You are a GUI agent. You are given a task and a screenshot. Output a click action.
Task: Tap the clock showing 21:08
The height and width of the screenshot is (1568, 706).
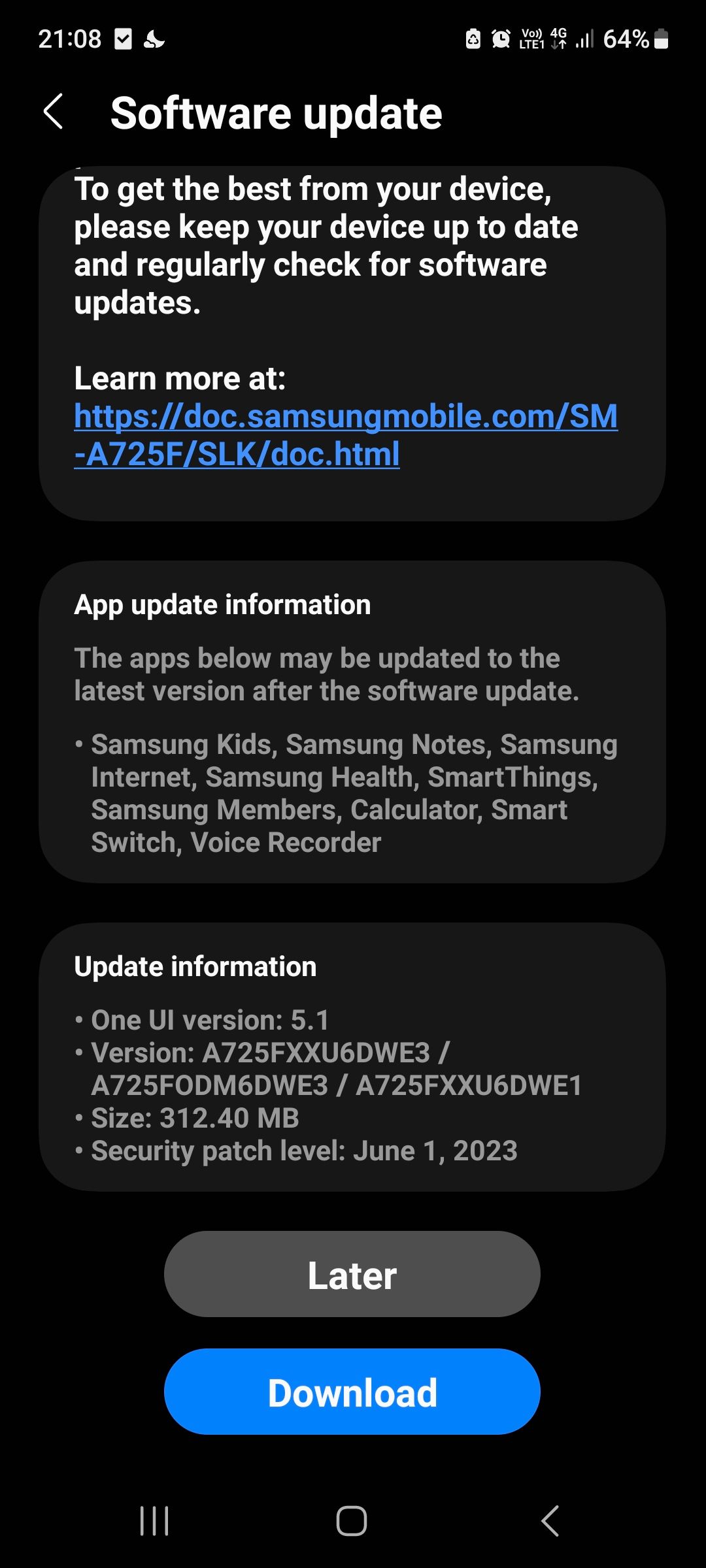69,39
